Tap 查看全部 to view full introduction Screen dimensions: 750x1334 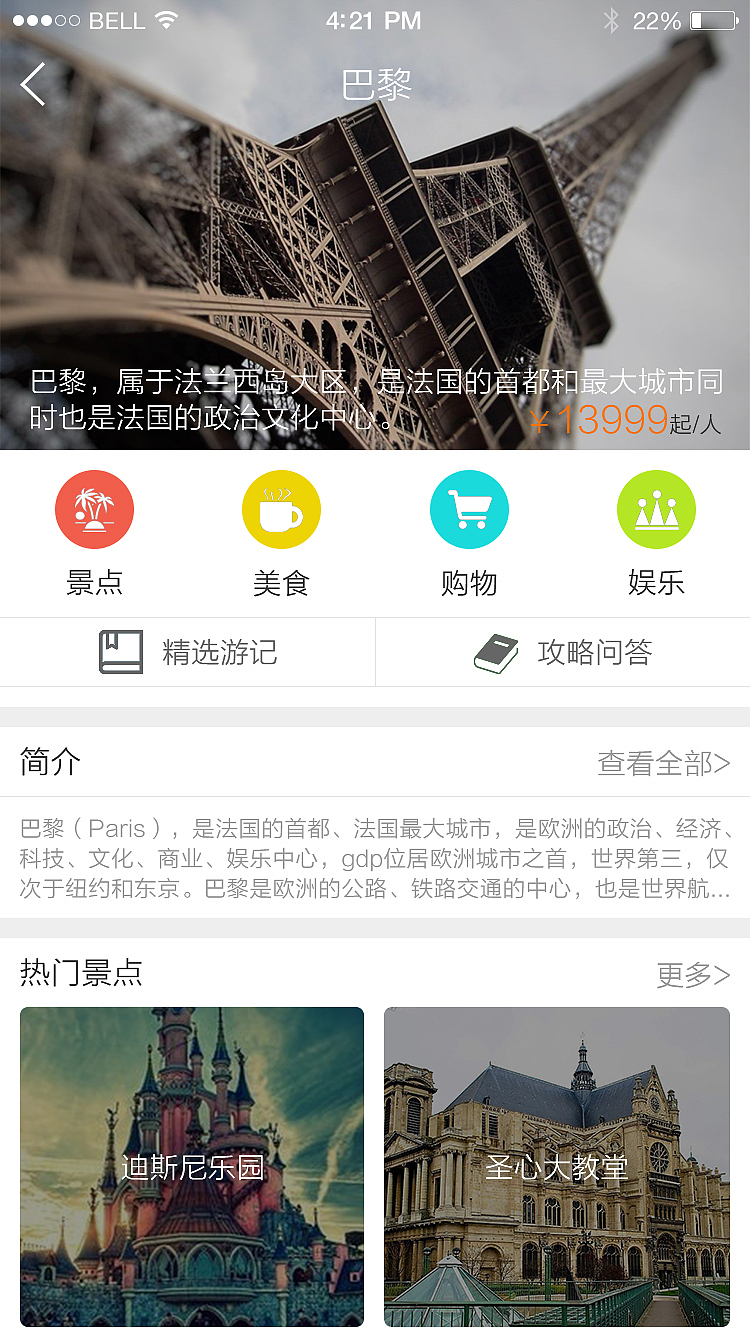[x=664, y=763]
